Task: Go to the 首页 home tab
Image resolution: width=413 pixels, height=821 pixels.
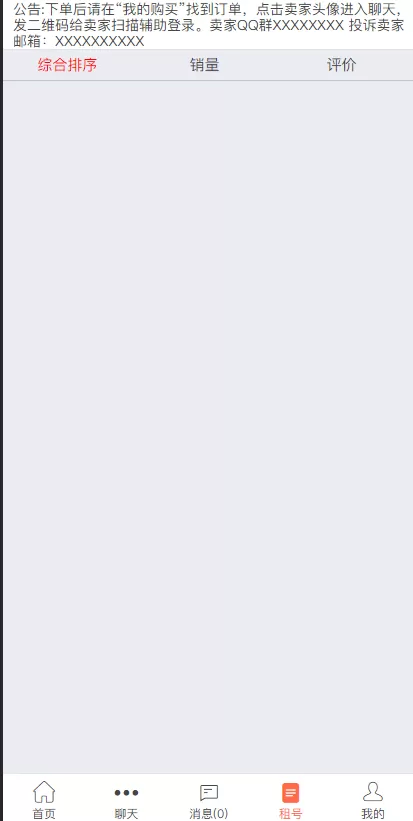Action: (x=44, y=800)
